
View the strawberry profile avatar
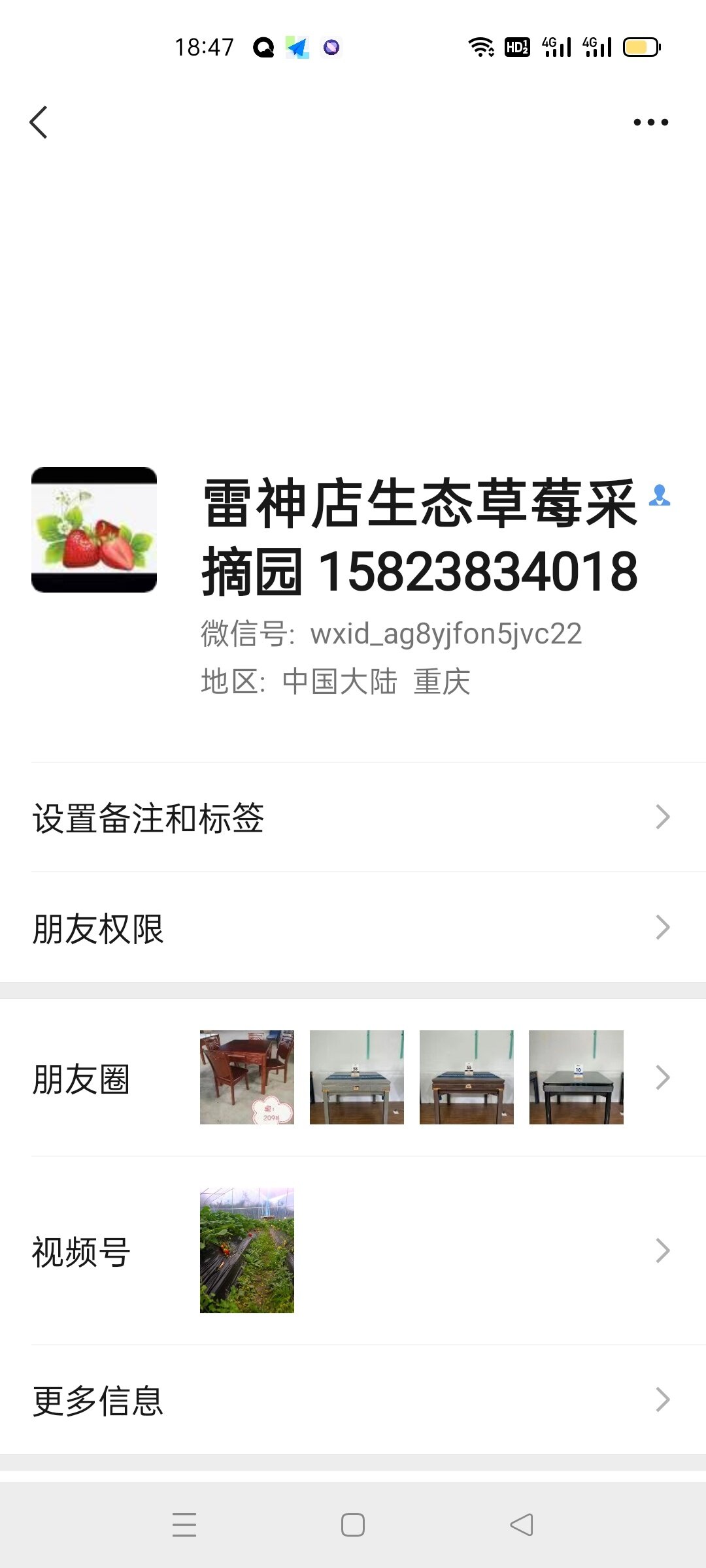(94, 530)
